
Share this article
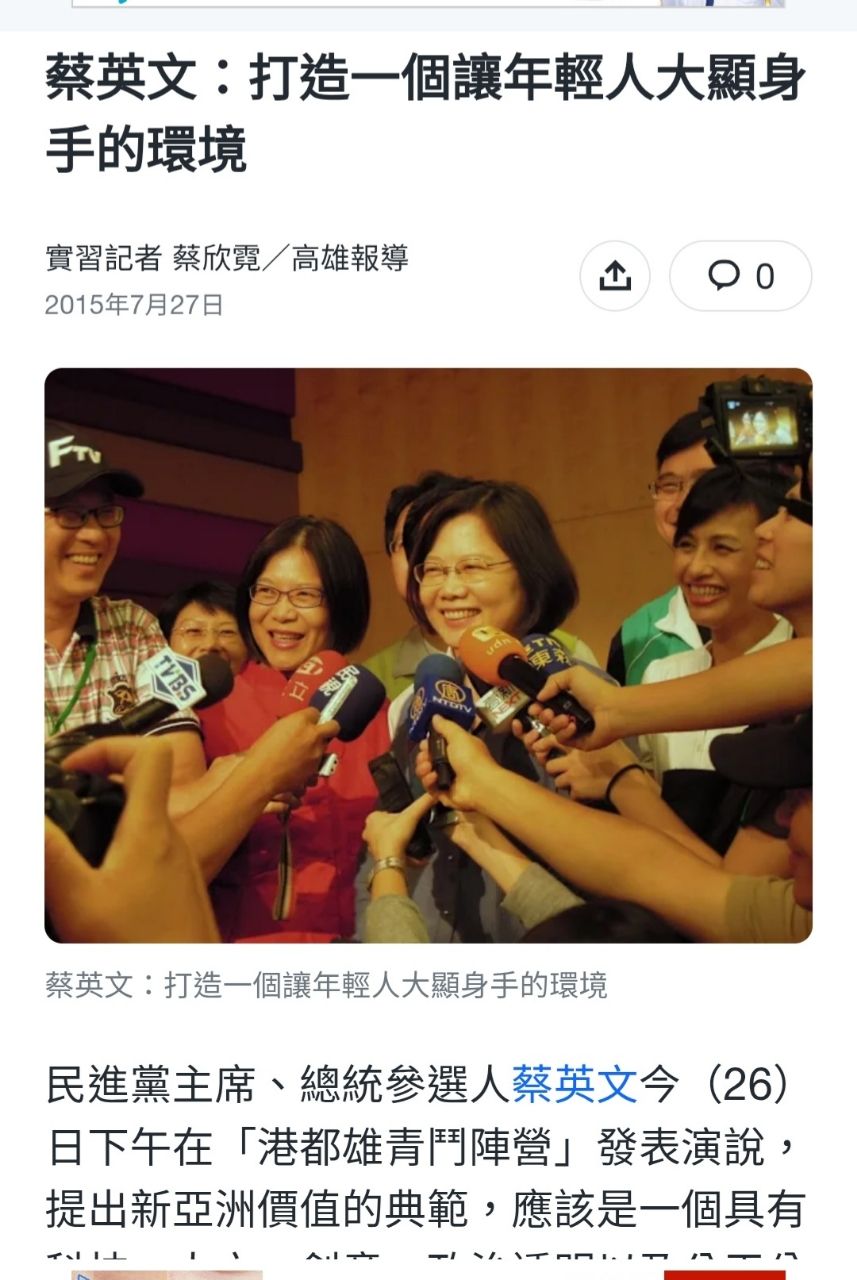(614, 276)
